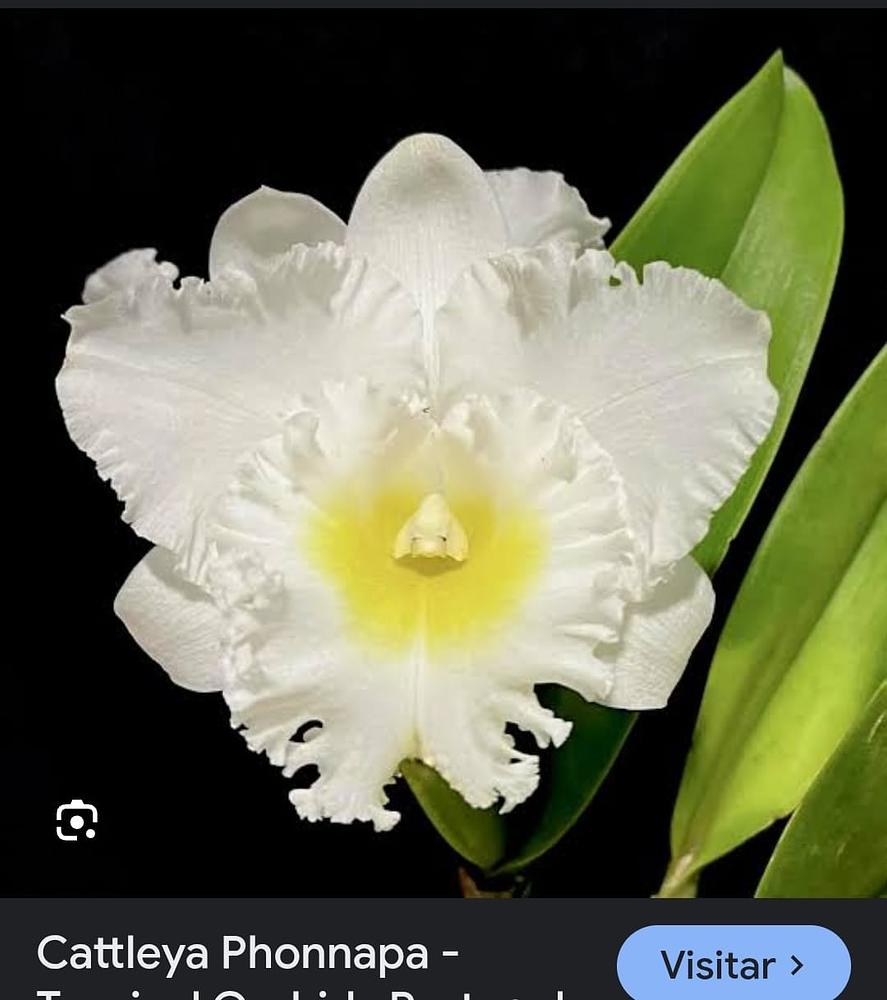Open the Cattleya Phonnapa page title
This screenshot has width=887, height=1000.
[x=247, y=954]
